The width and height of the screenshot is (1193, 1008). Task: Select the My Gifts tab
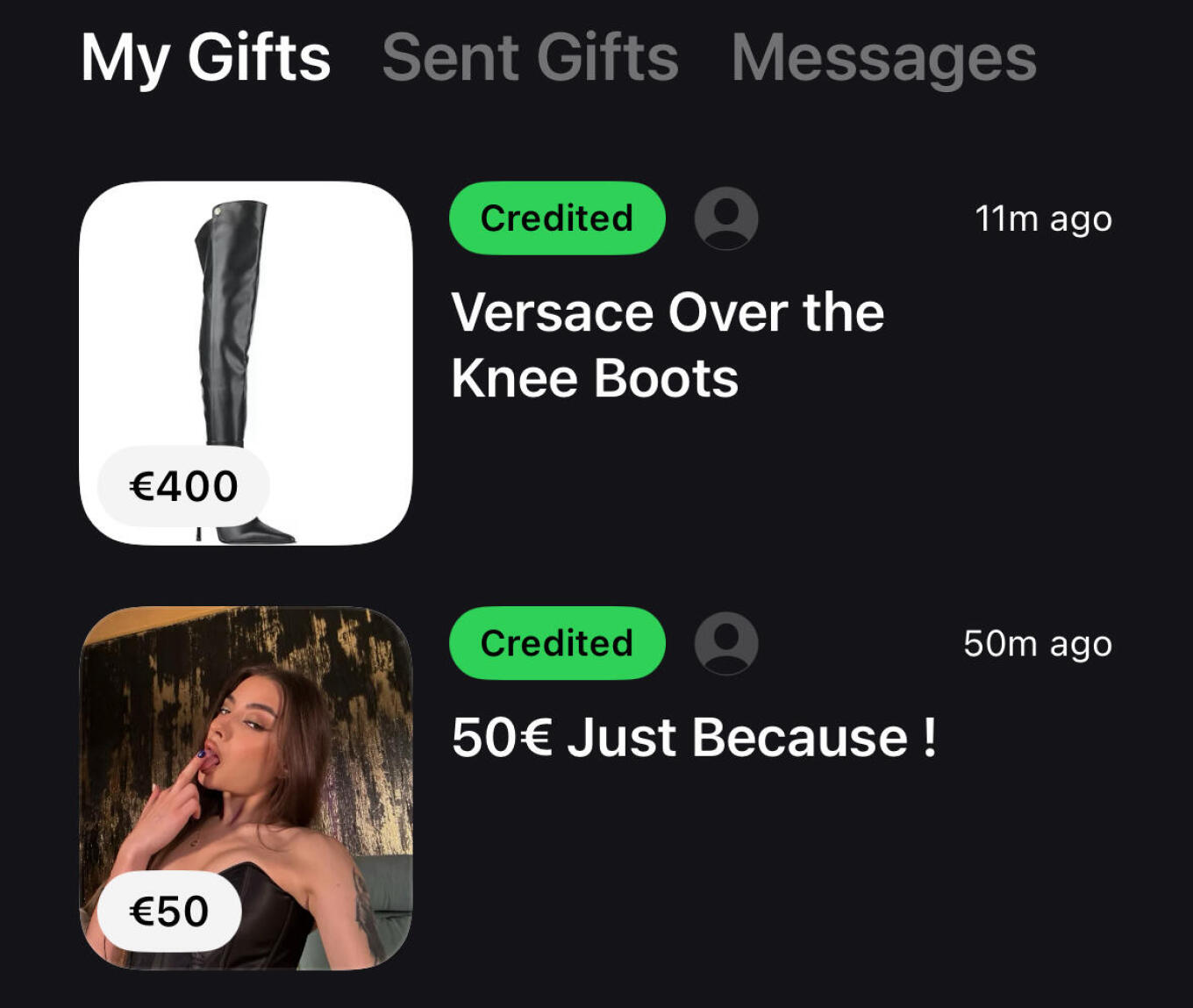[x=205, y=58]
